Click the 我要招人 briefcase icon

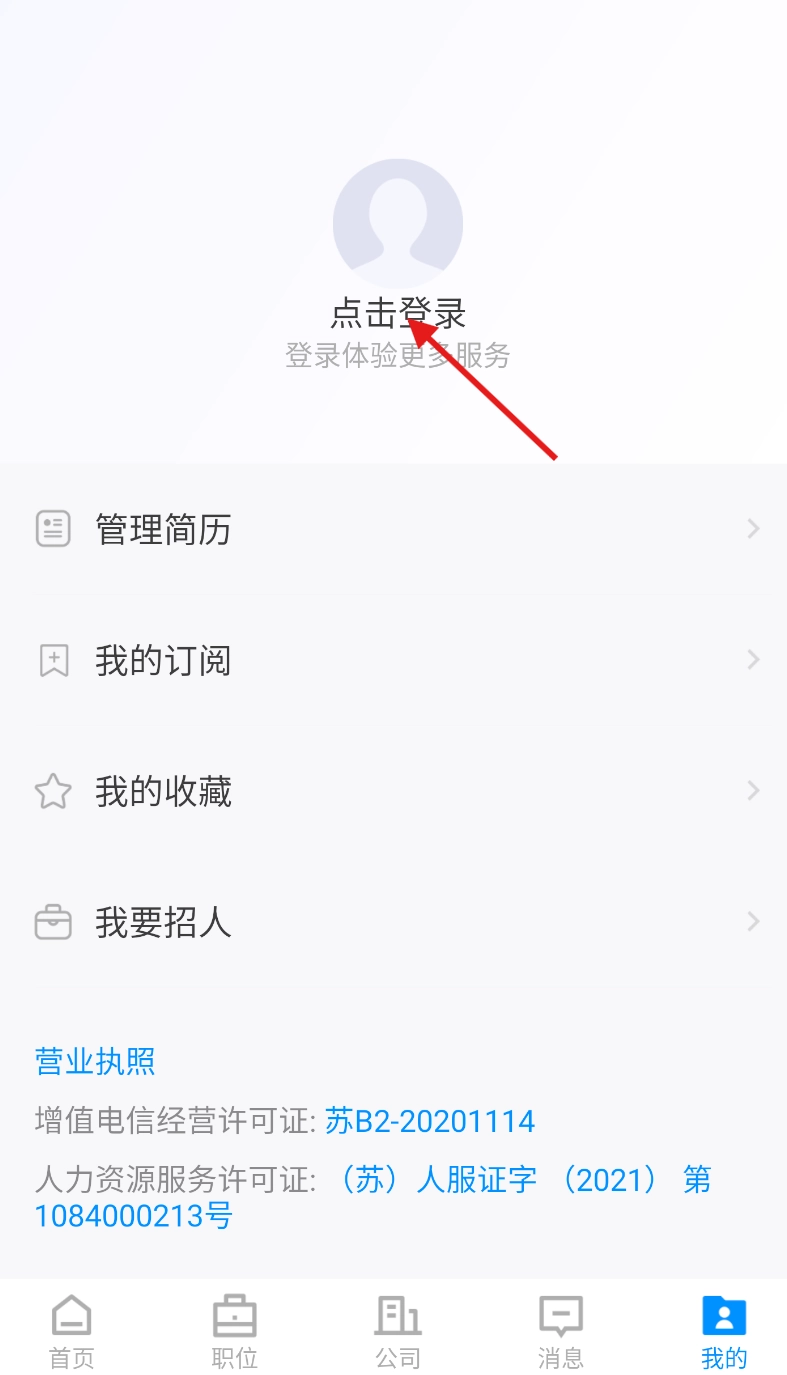coord(54,922)
